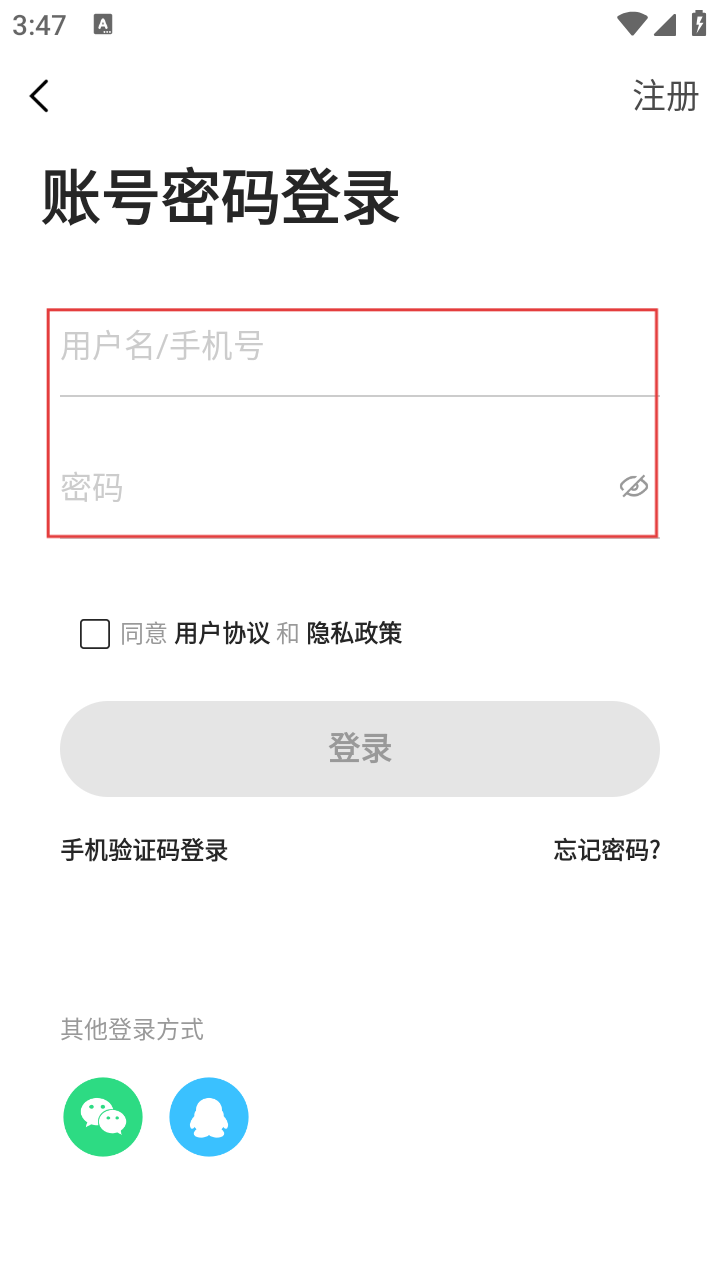Tap into the 密码 password field
Screen dimensions: 720x1280
tap(320, 488)
